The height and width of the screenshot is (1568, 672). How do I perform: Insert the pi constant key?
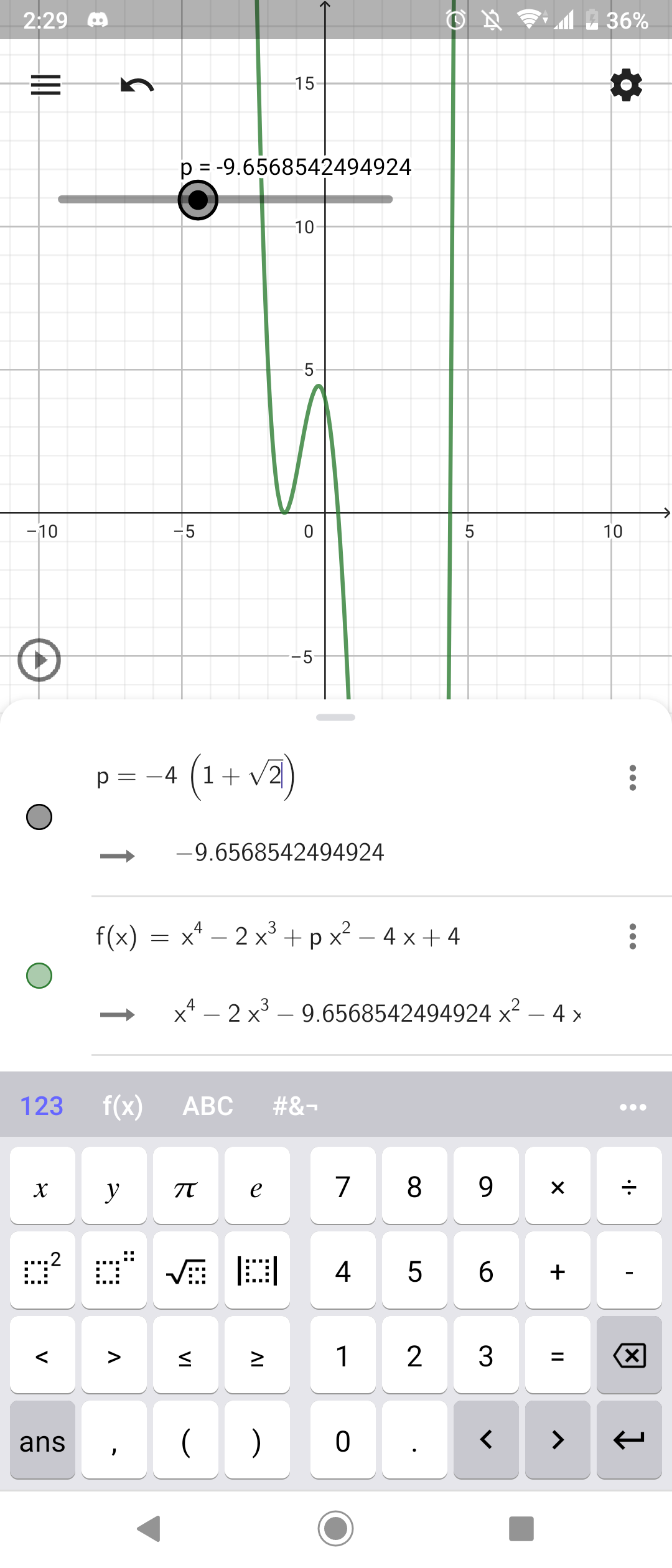185,1187
